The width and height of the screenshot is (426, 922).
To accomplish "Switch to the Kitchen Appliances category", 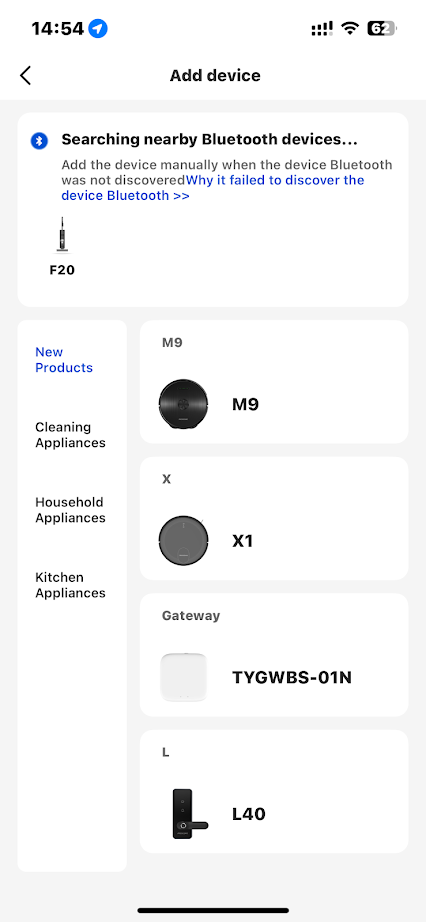I will [71, 585].
